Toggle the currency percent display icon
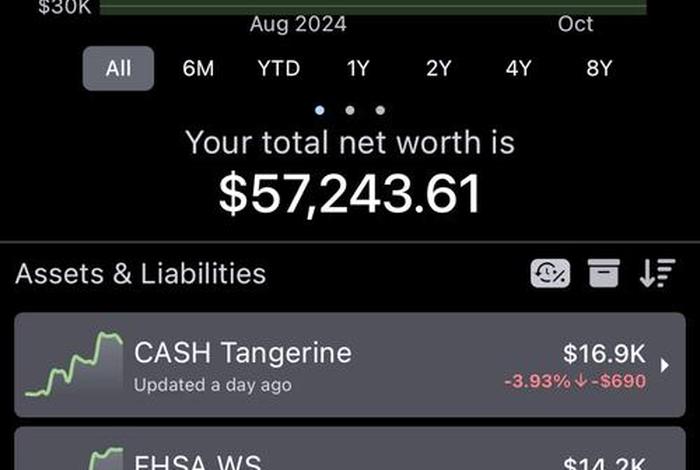This screenshot has height=470, width=700. (x=550, y=273)
